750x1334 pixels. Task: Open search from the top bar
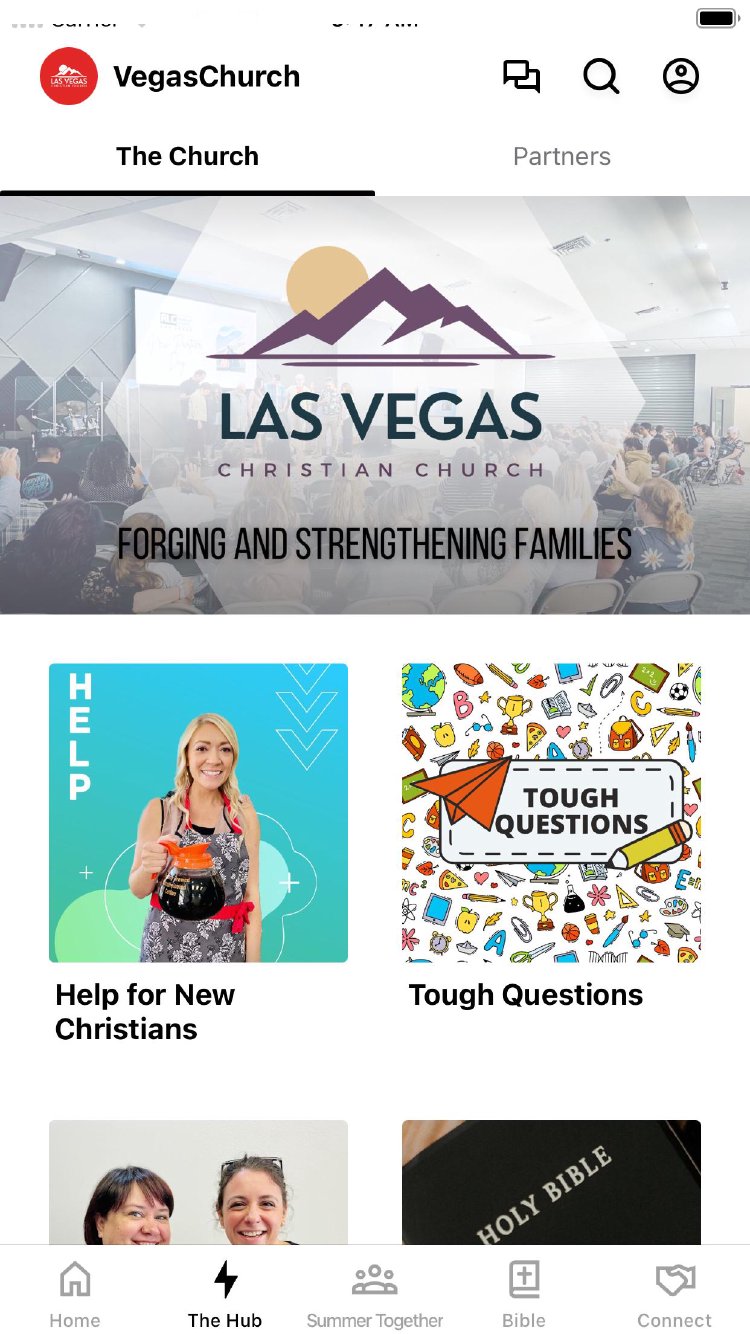pyautogui.click(x=601, y=77)
